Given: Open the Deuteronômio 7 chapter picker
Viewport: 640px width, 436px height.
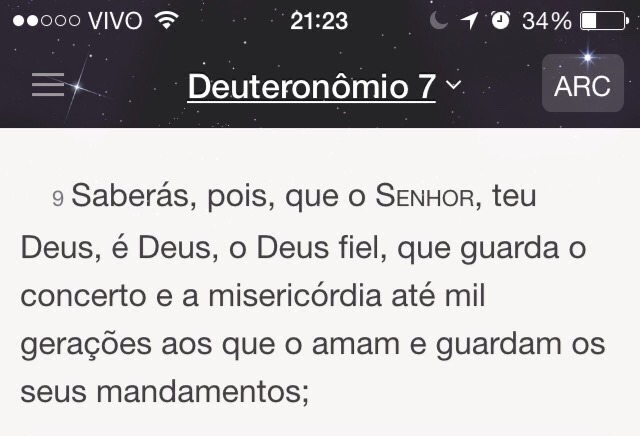Looking at the screenshot, I should (x=324, y=87).
